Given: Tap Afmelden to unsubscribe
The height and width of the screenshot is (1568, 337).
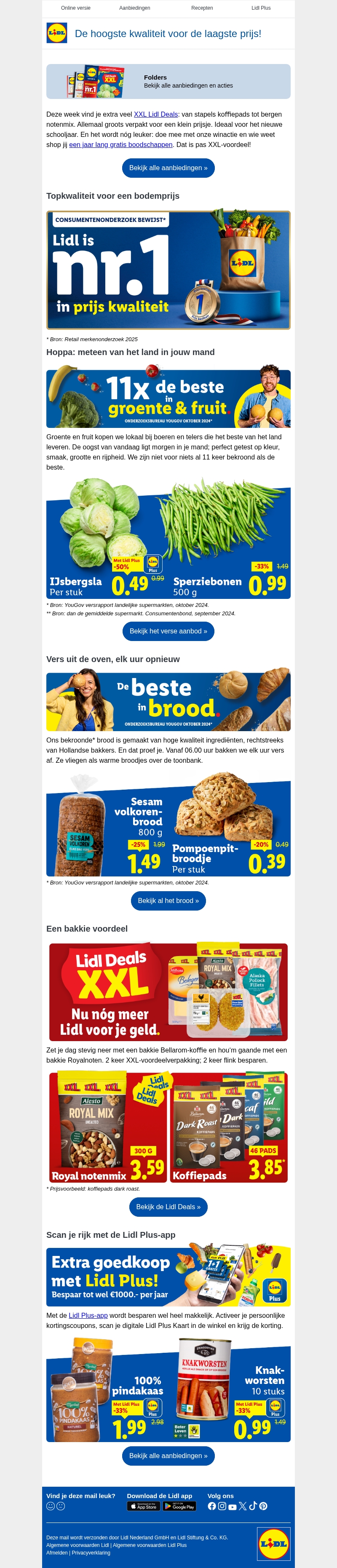Looking at the screenshot, I should (56, 1553).
